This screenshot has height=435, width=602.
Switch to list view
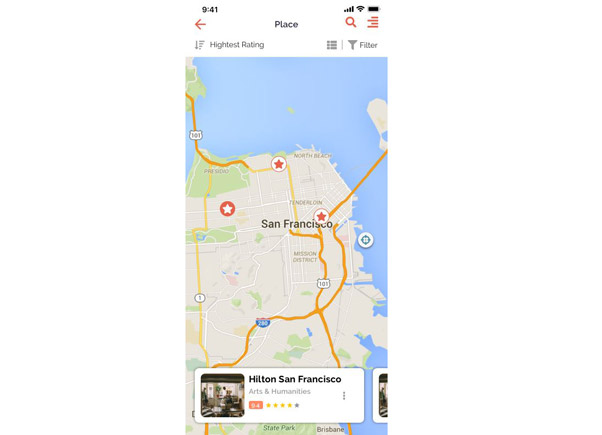pyautogui.click(x=332, y=45)
